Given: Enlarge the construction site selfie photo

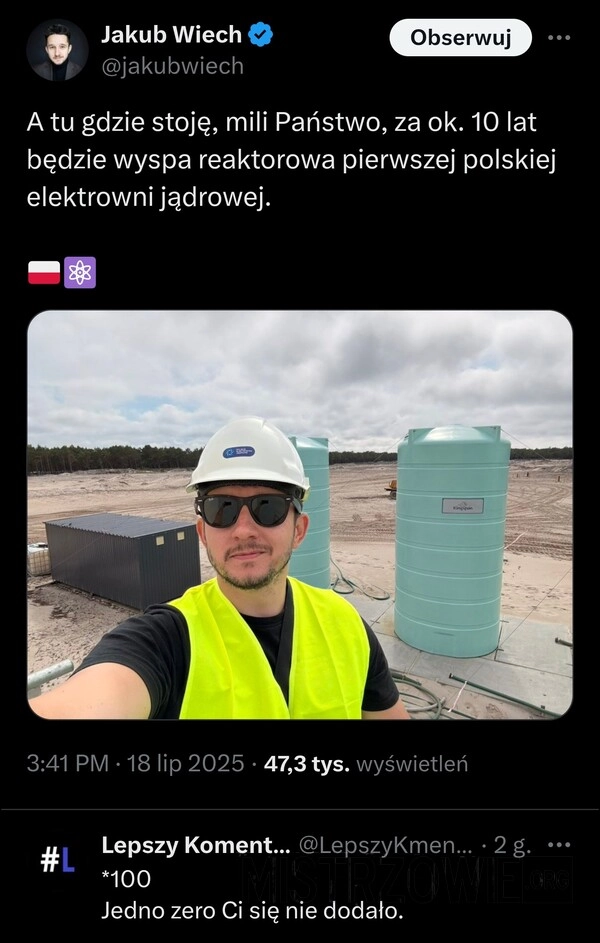Looking at the screenshot, I should click(x=300, y=514).
